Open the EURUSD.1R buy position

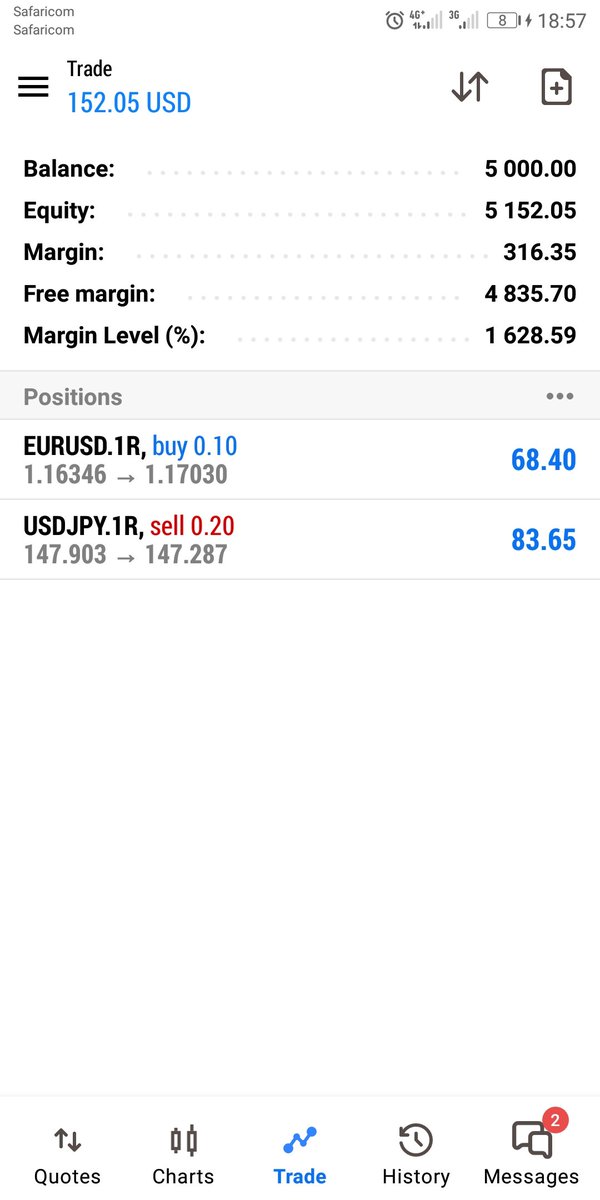(300, 460)
